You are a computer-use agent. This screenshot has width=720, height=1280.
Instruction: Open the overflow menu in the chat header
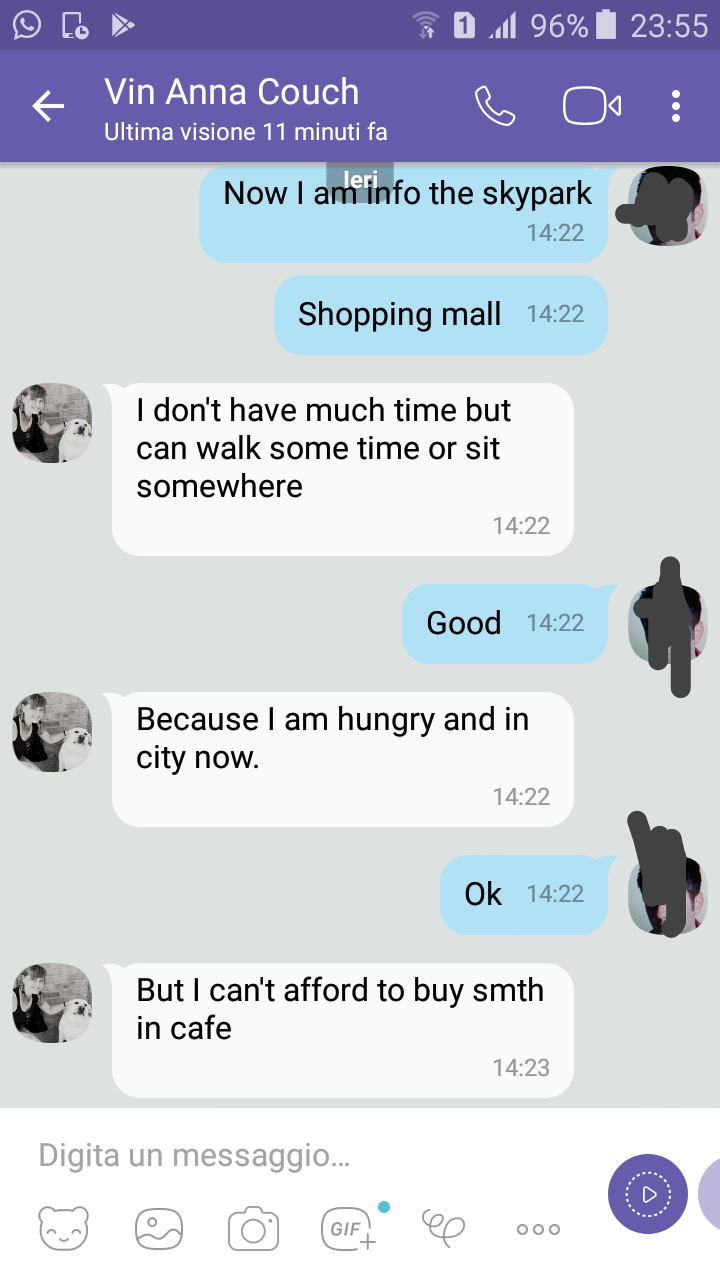tap(676, 106)
